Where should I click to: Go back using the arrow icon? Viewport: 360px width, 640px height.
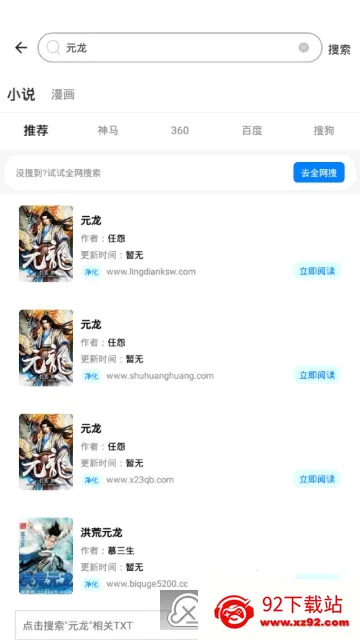[x=21, y=48]
